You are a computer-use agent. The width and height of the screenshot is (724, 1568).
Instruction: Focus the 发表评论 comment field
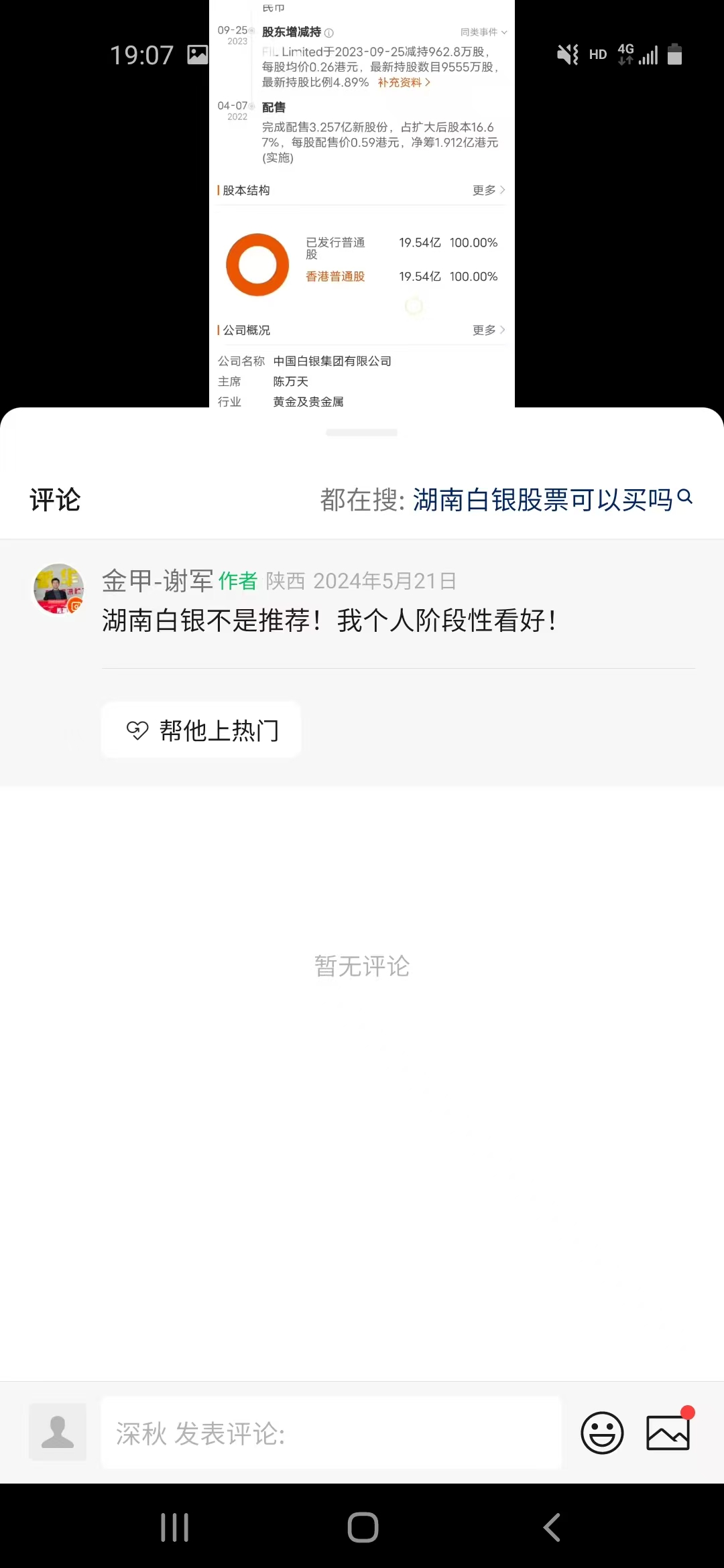pos(331,1433)
